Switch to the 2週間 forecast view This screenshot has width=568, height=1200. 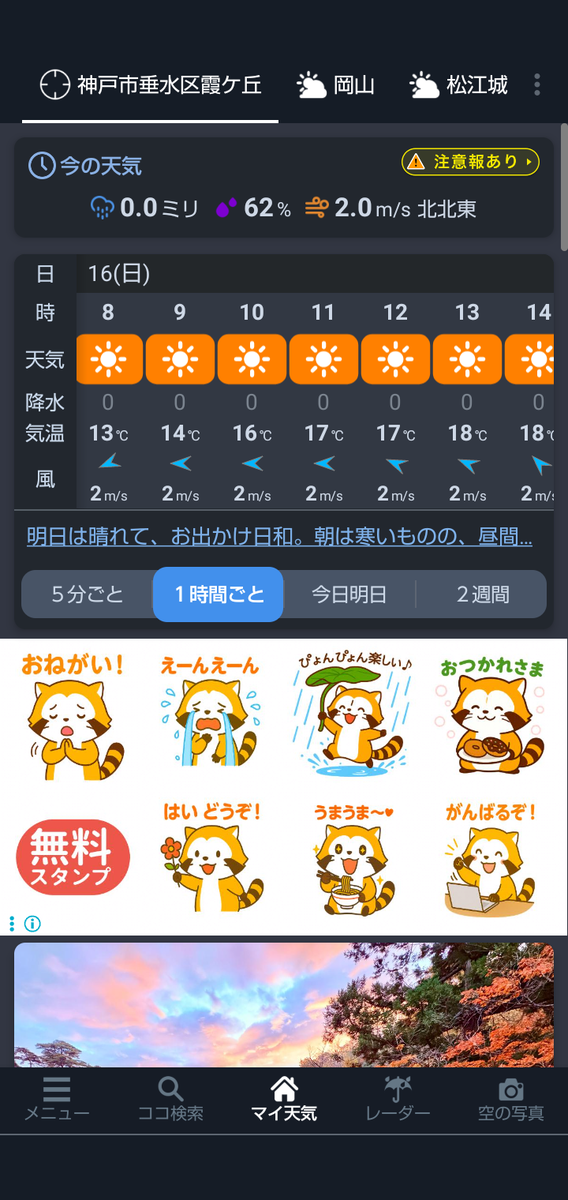[x=482, y=594]
